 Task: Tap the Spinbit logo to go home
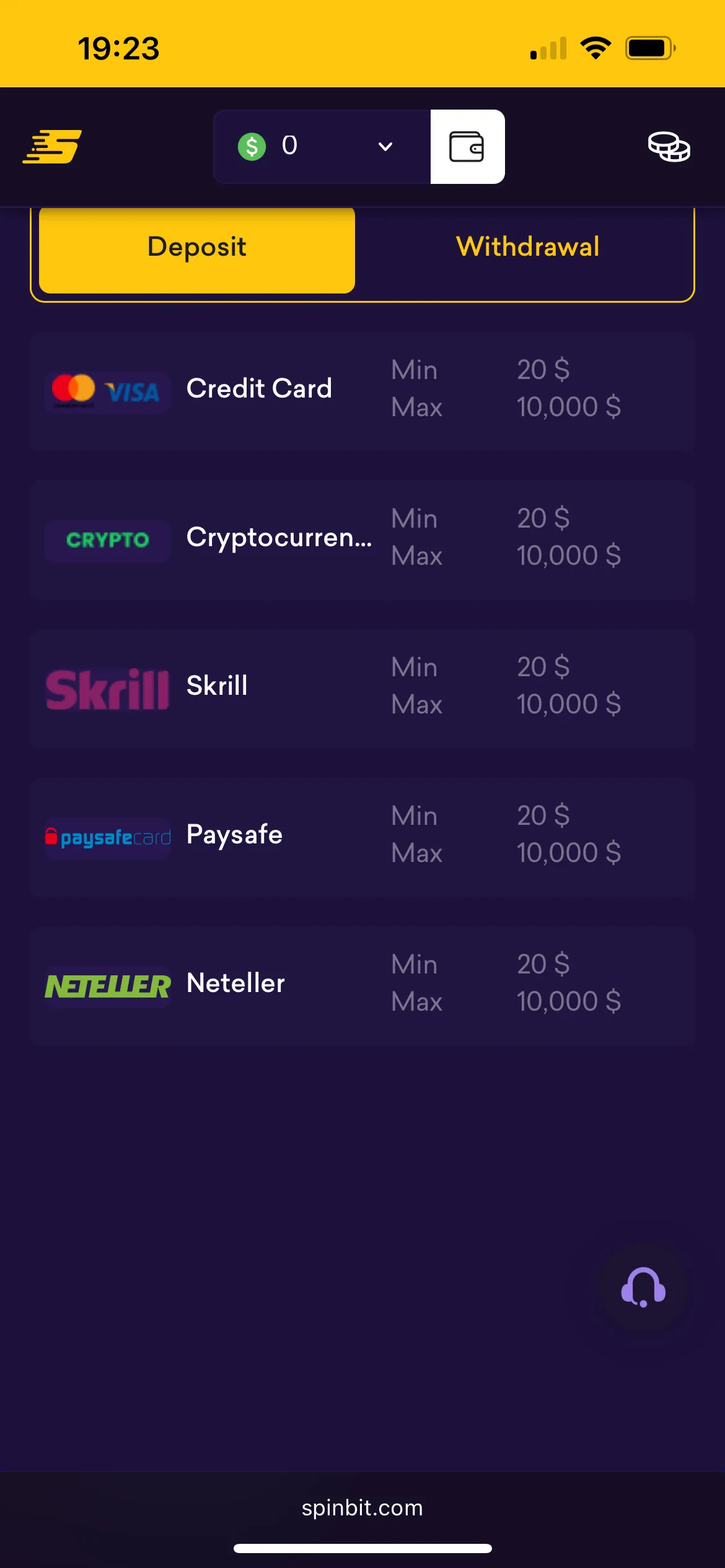(52, 147)
